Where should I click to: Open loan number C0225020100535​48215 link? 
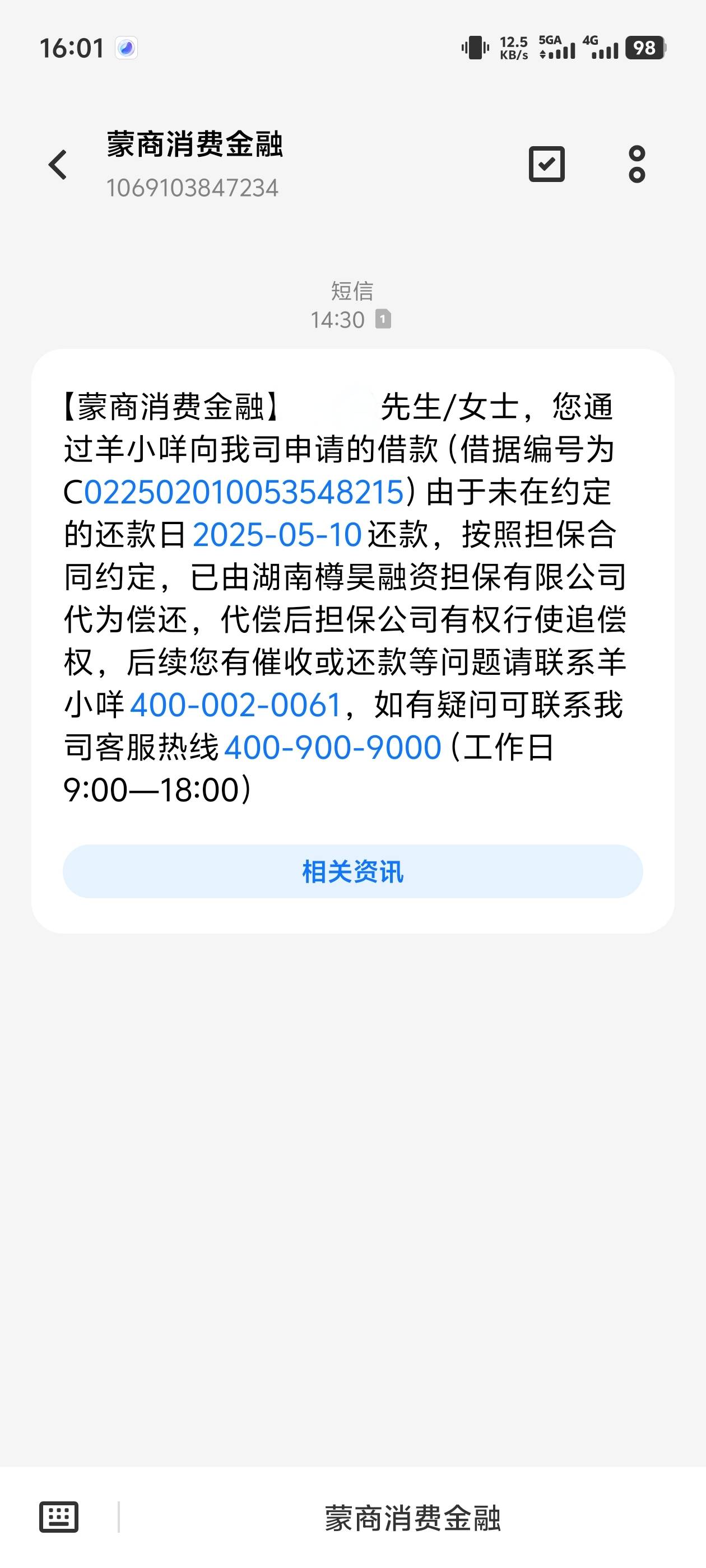click(244, 492)
